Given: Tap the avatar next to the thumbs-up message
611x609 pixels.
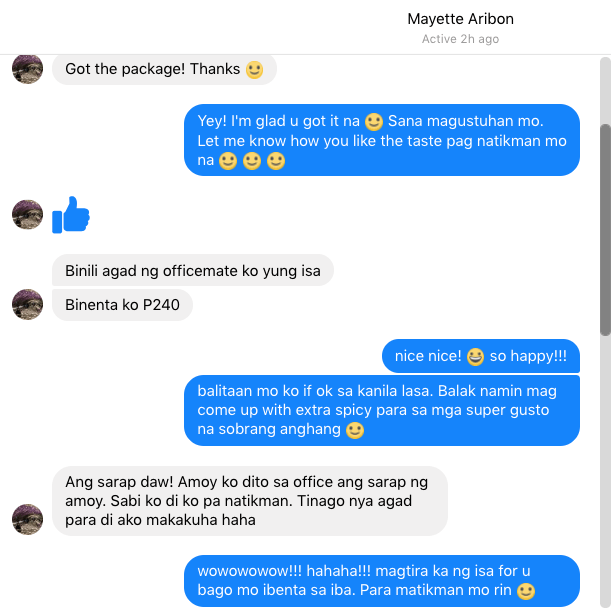Looking at the screenshot, I should point(28,215).
